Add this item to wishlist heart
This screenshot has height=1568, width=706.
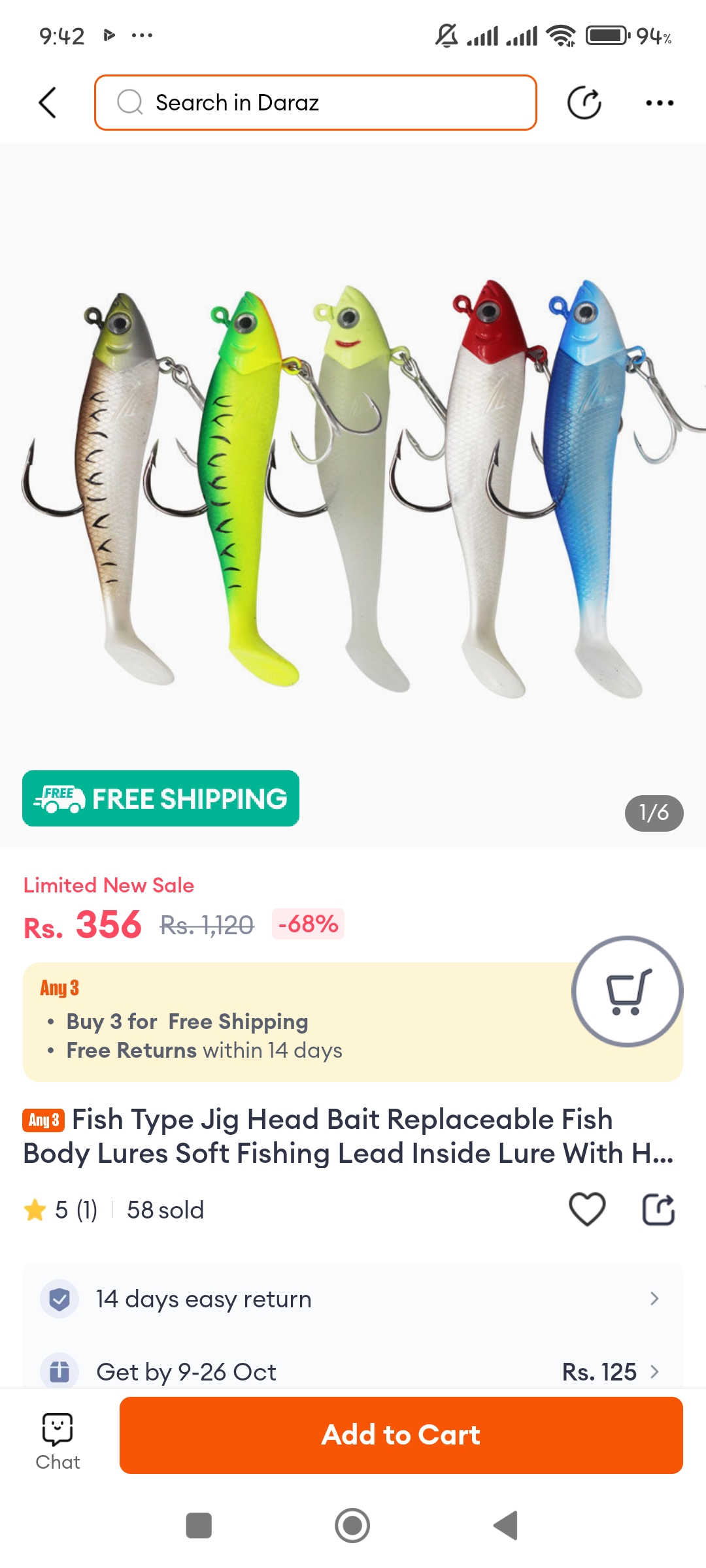pos(587,1209)
